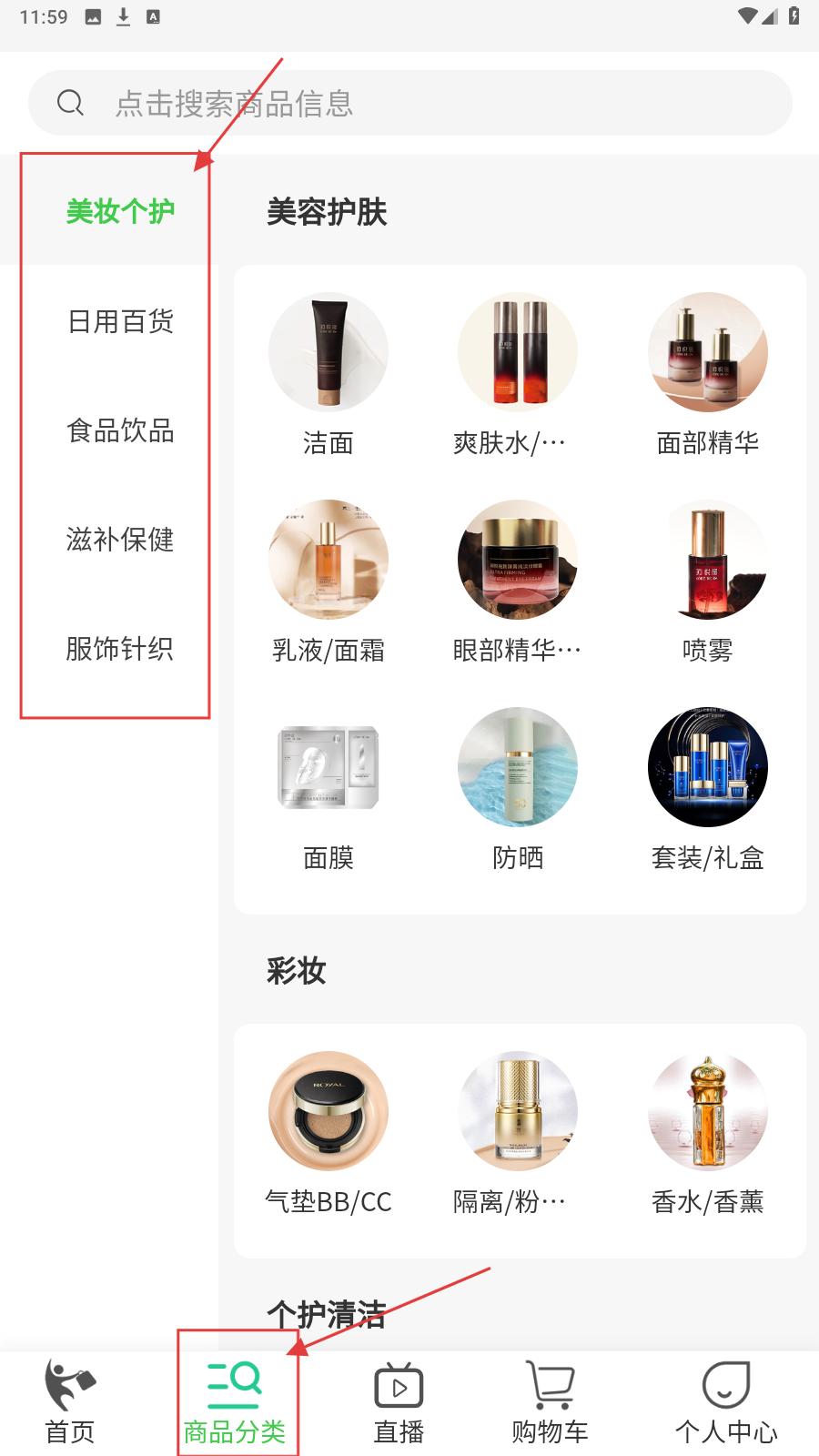819x1456 pixels.
Task: Open the 洁面 subcategory
Action: (x=329, y=375)
